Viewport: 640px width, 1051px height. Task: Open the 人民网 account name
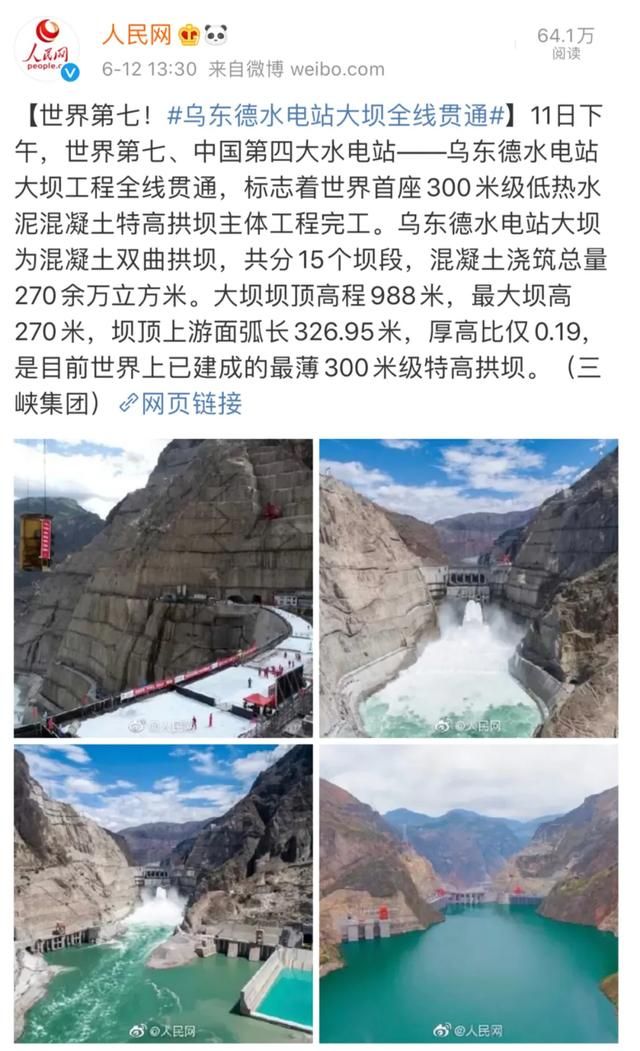136,35
